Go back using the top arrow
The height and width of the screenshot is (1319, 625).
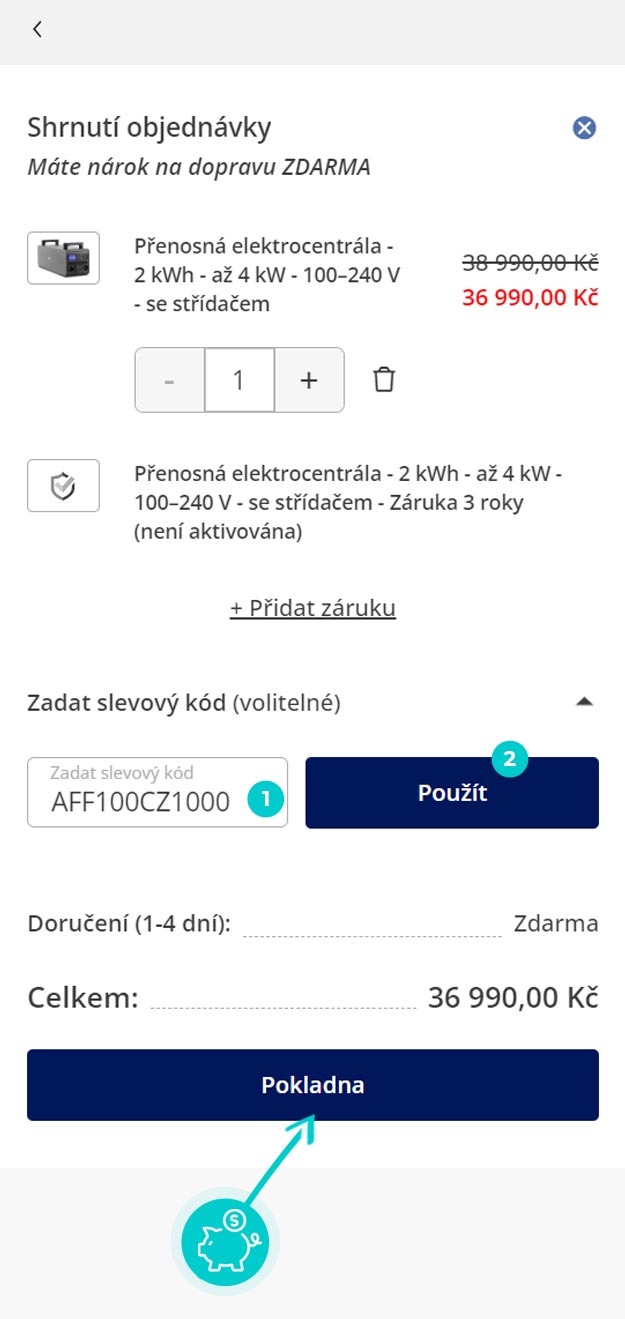37,30
